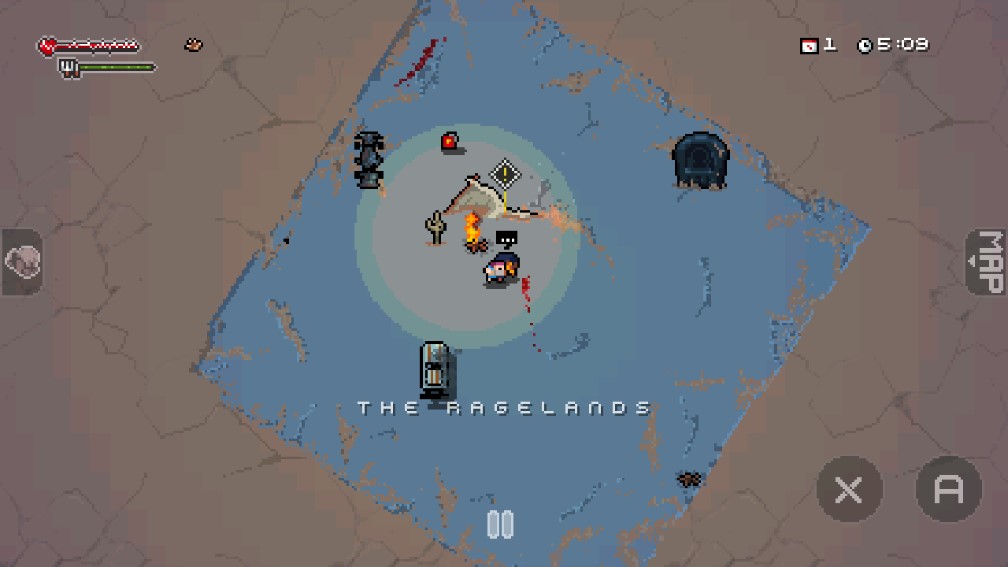Tap the X action button
The height and width of the screenshot is (567, 1008).
pos(849,489)
